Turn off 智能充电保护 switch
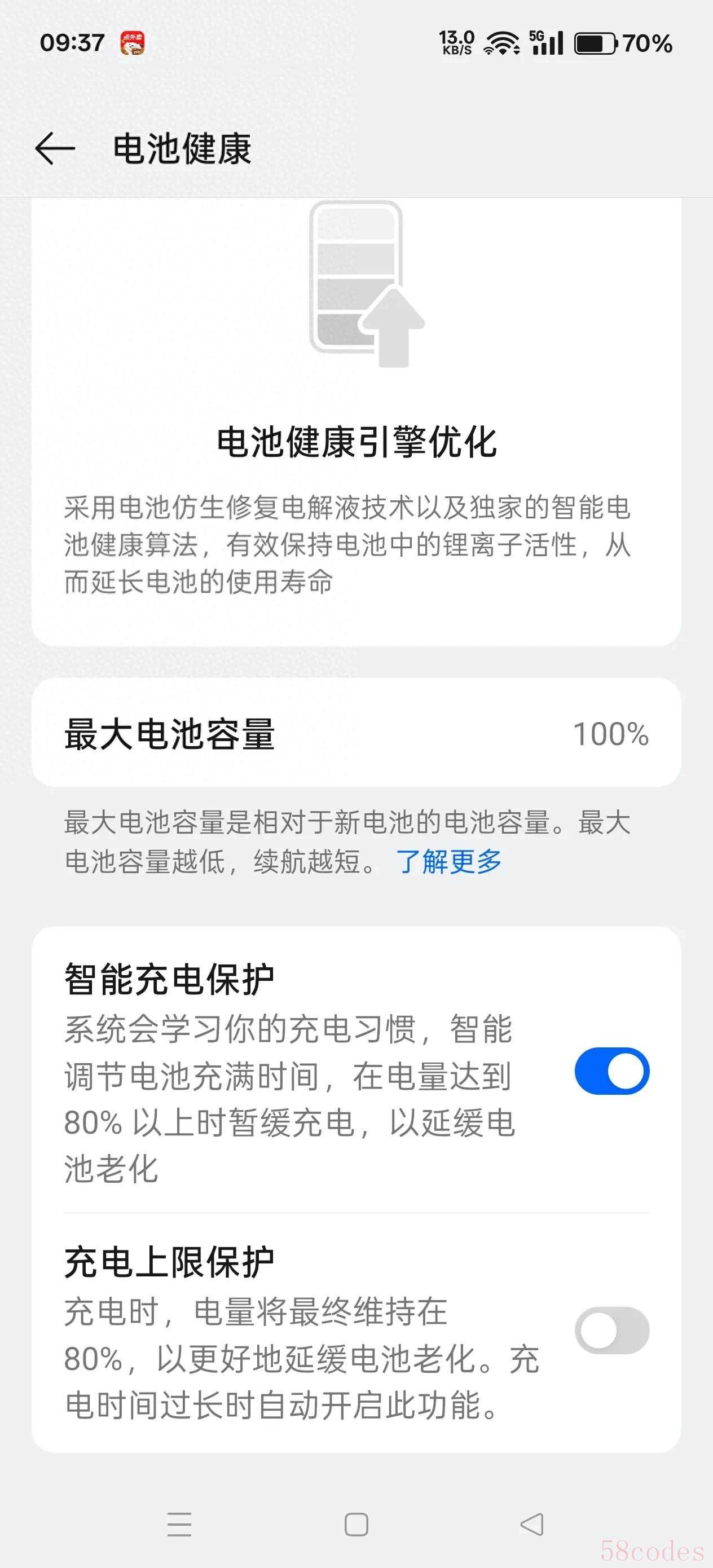This screenshot has height=1568, width=713. 611,1071
